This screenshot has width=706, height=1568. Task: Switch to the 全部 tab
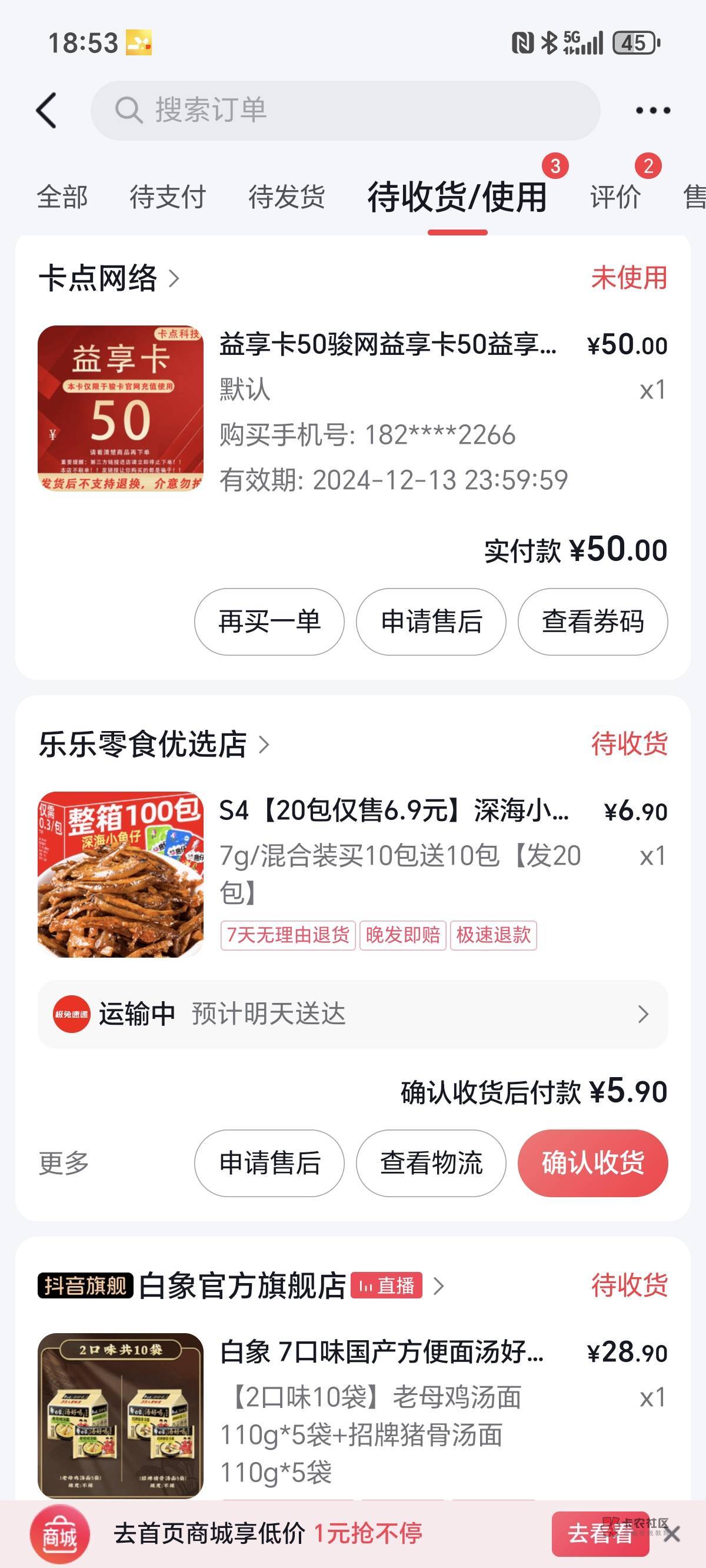[62, 197]
